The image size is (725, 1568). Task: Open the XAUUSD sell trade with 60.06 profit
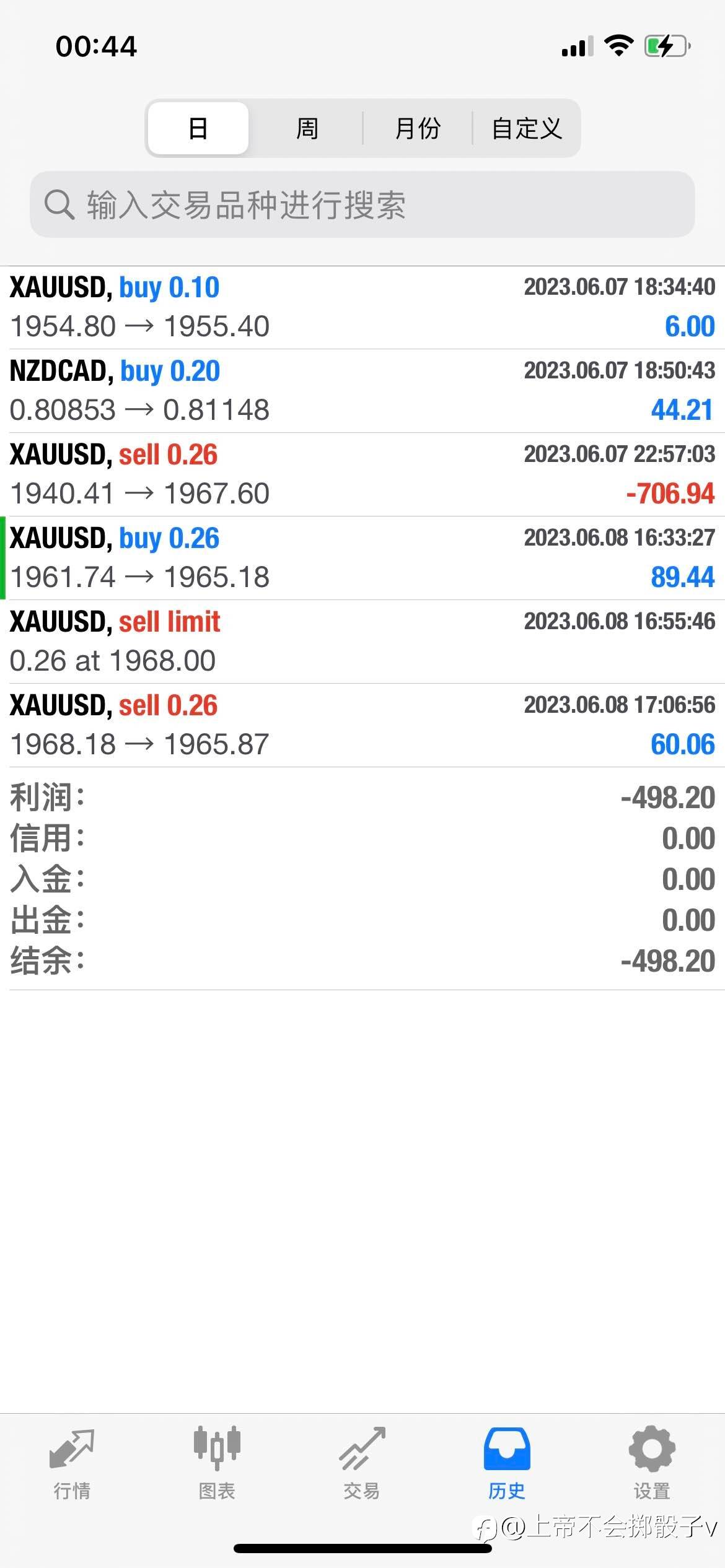tap(362, 725)
